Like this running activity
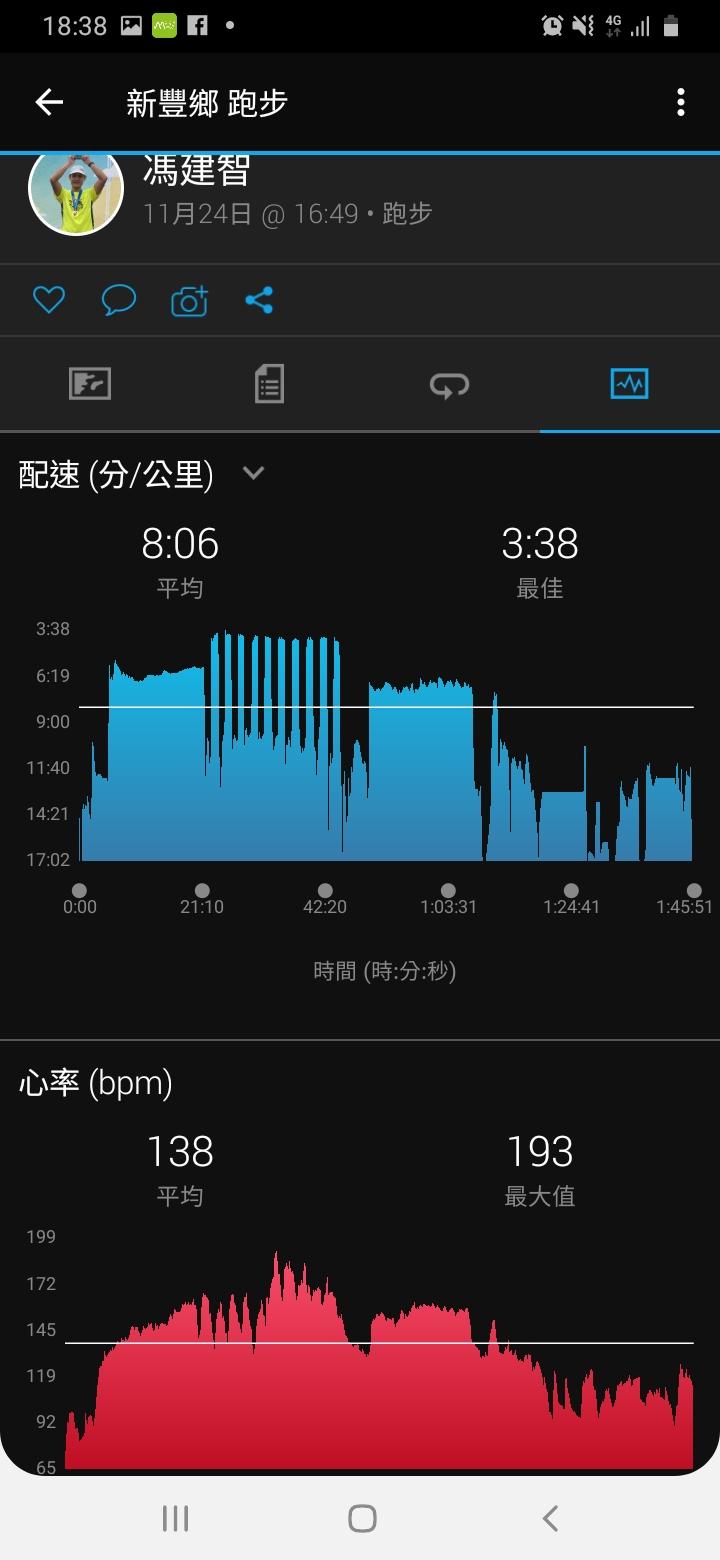720x1560 pixels. click(48, 300)
